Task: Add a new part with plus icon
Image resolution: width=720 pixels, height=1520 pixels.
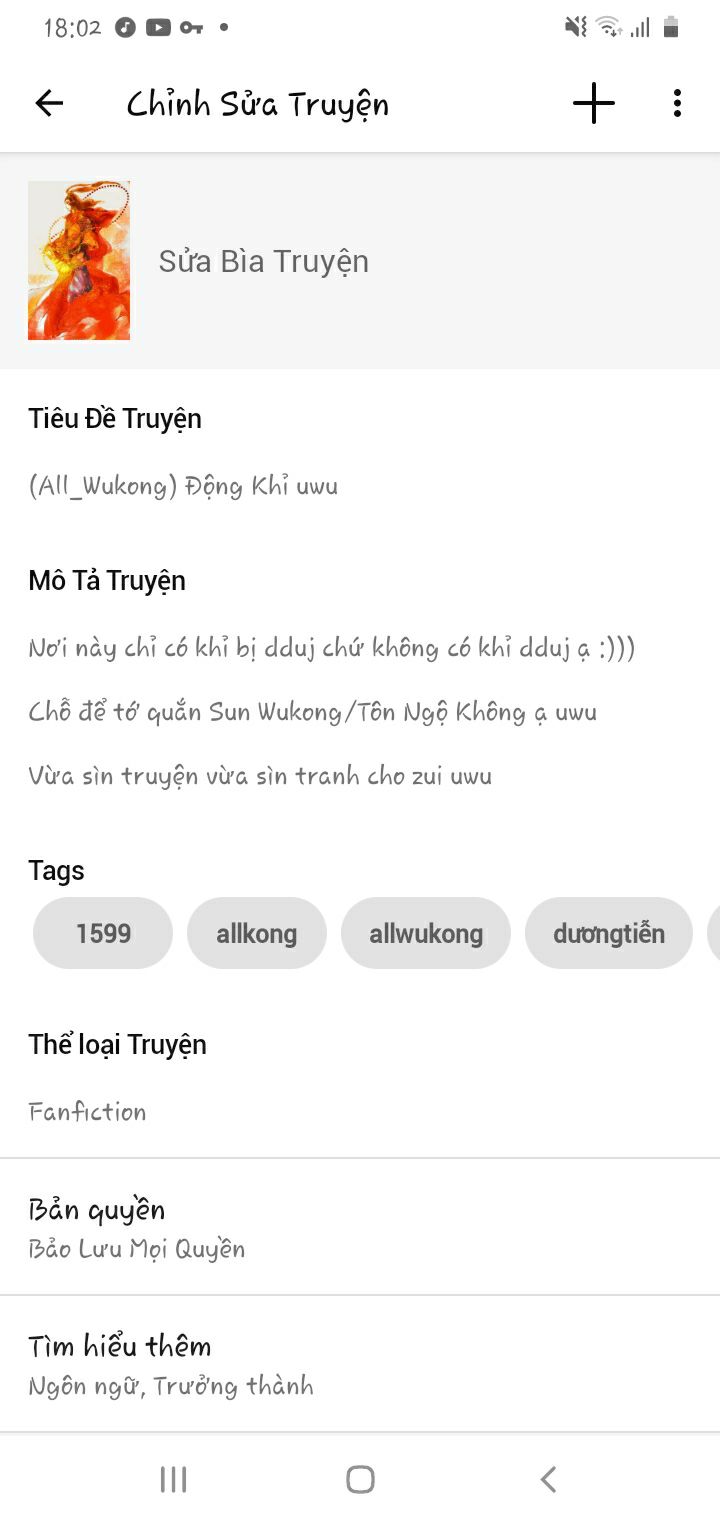Action: tap(593, 103)
